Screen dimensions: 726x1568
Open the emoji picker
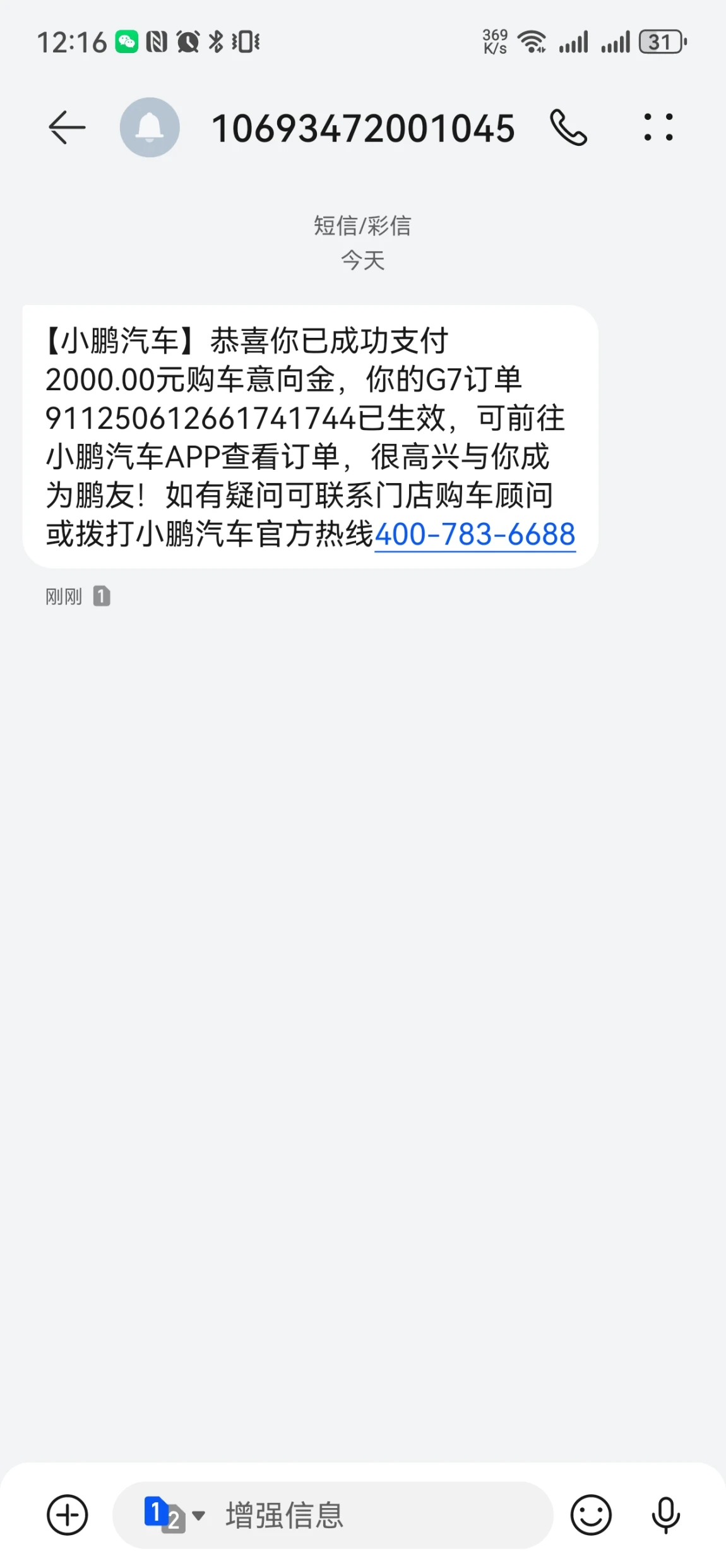[591, 1514]
